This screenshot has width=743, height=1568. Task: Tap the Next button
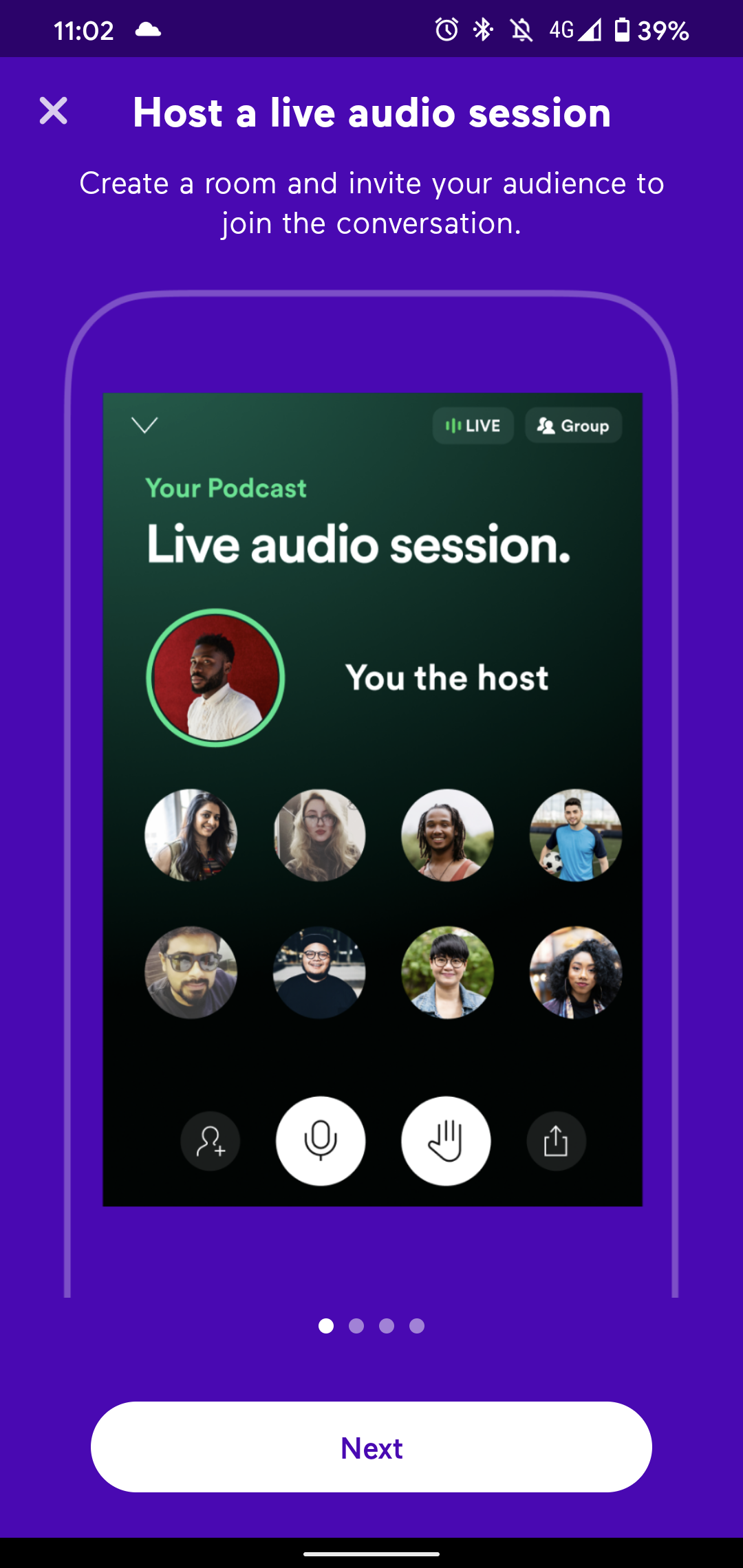(371, 1447)
